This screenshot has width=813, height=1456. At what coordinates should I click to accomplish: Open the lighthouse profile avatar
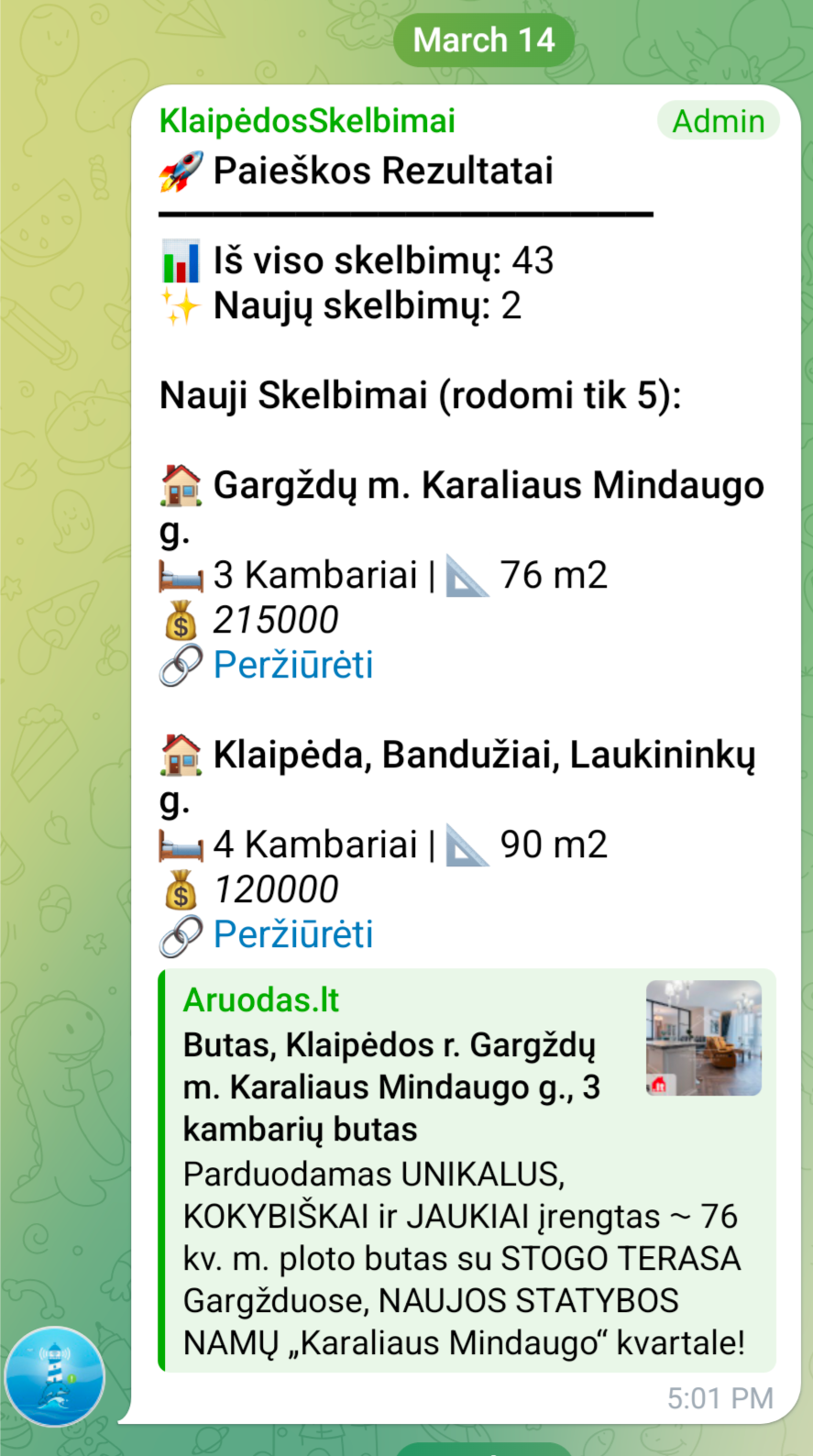[x=55, y=1376]
